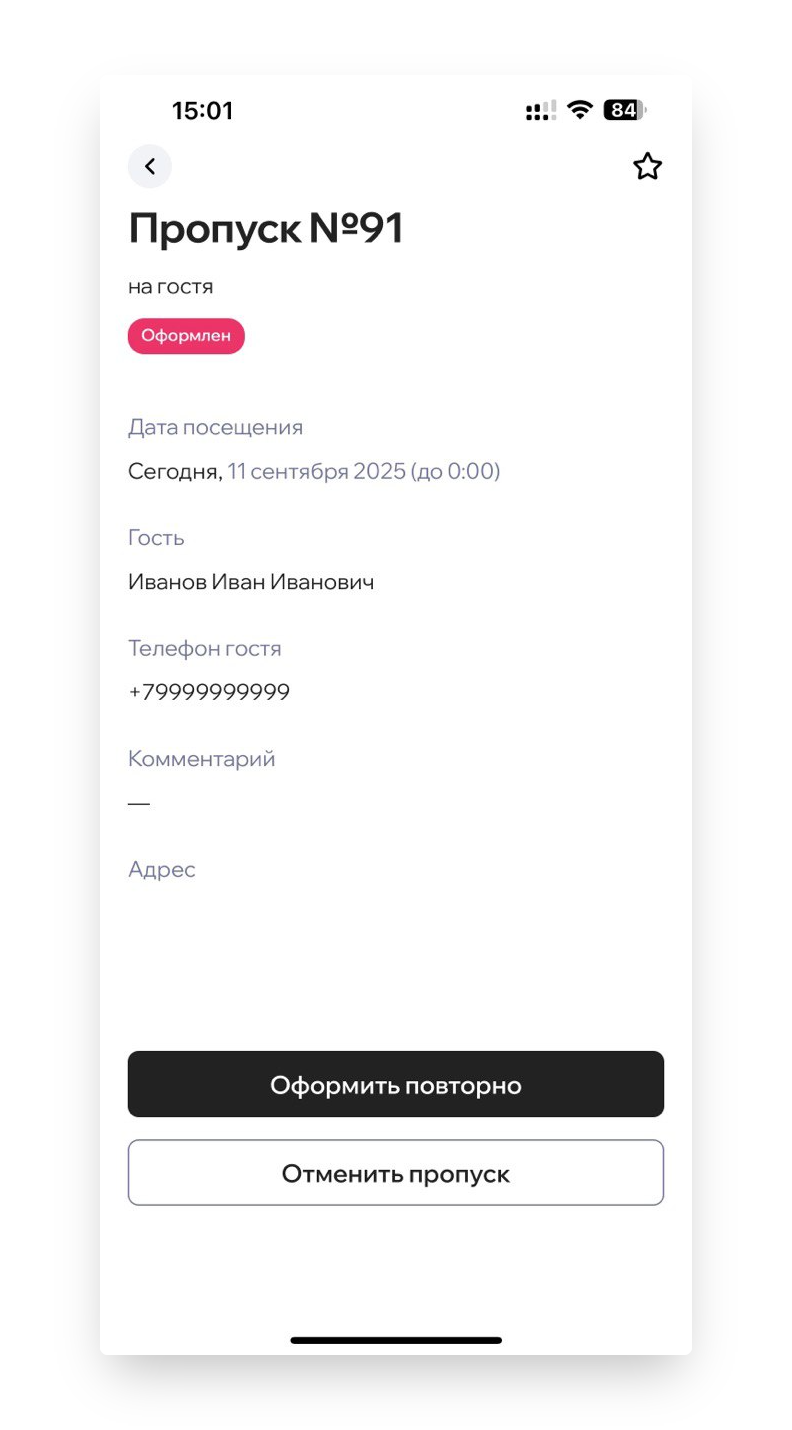Tap the Оформить повторно button
The height and width of the screenshot is (1430, 792).
pos(396,1084)
